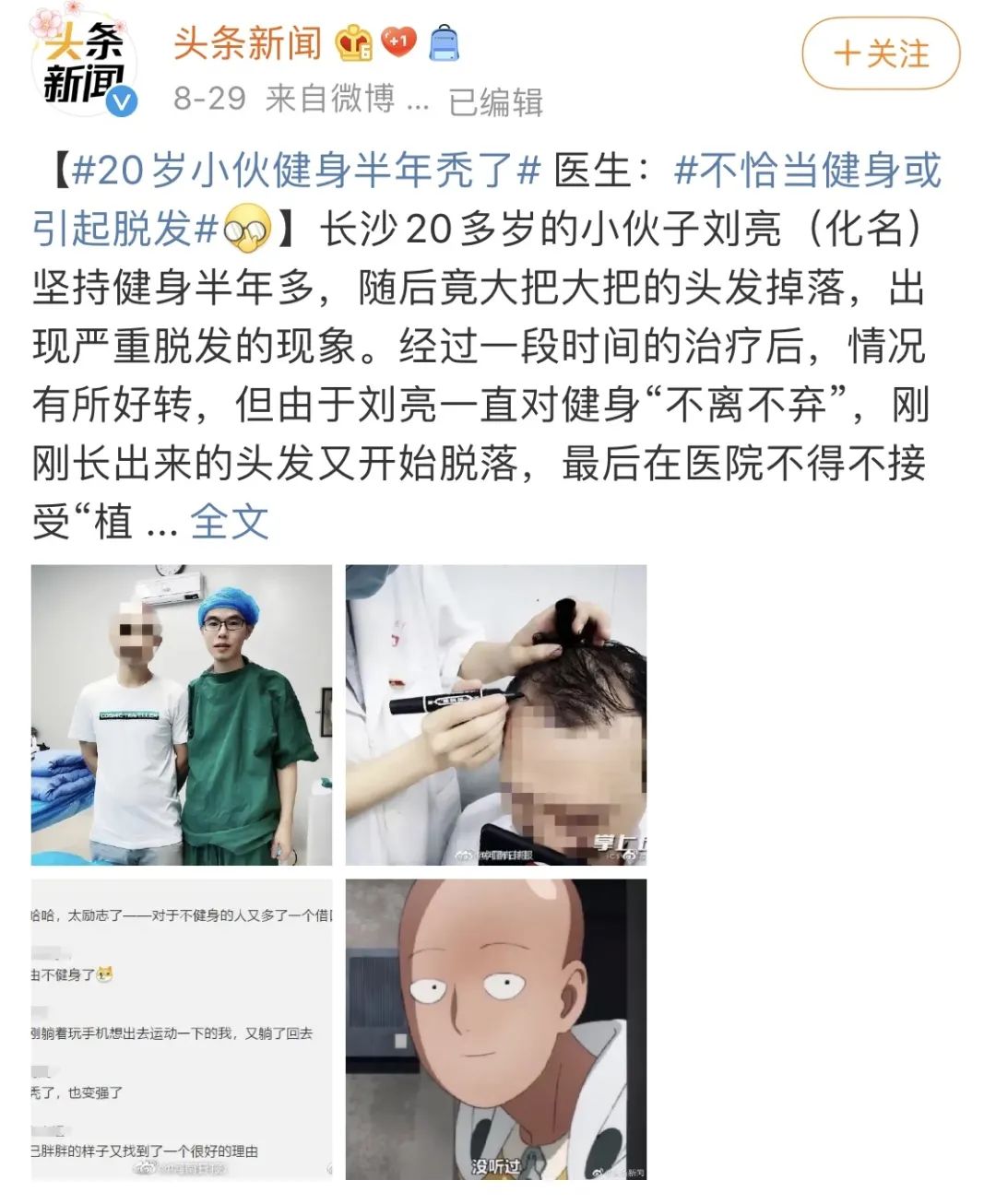996x1204 pixels.
Task: Open the full post via 全文 link
Action: pyautogui.click(x=230, y=524)
